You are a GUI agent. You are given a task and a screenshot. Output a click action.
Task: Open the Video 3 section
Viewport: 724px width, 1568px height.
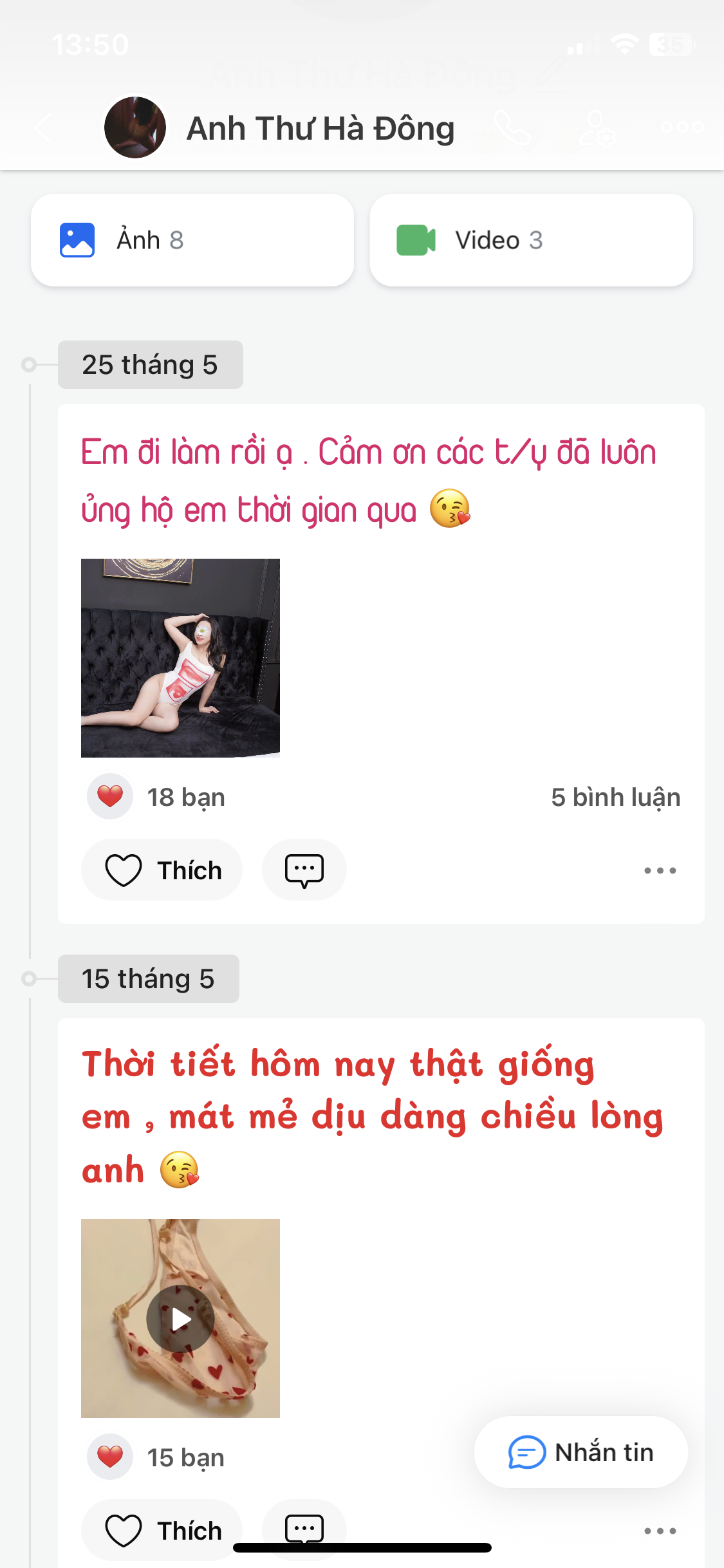point(531,240)
